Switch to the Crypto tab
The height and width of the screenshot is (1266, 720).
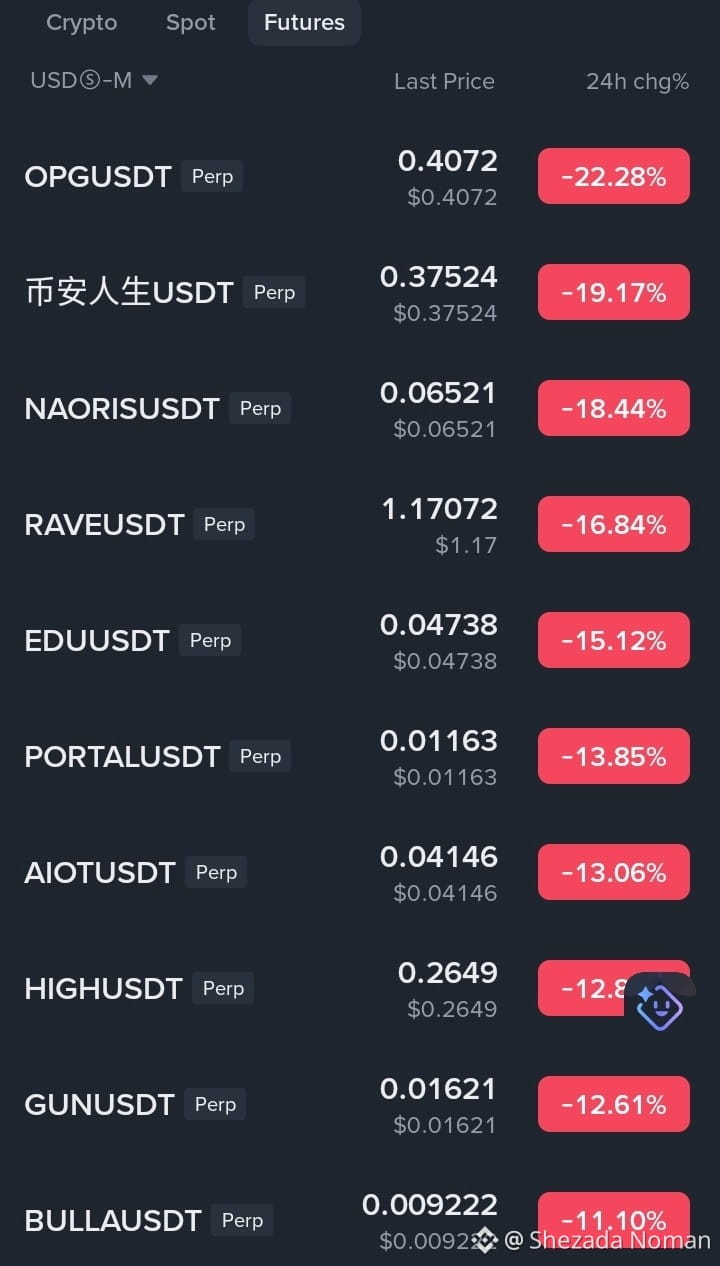pyautogui.click(x=81, y=22)
